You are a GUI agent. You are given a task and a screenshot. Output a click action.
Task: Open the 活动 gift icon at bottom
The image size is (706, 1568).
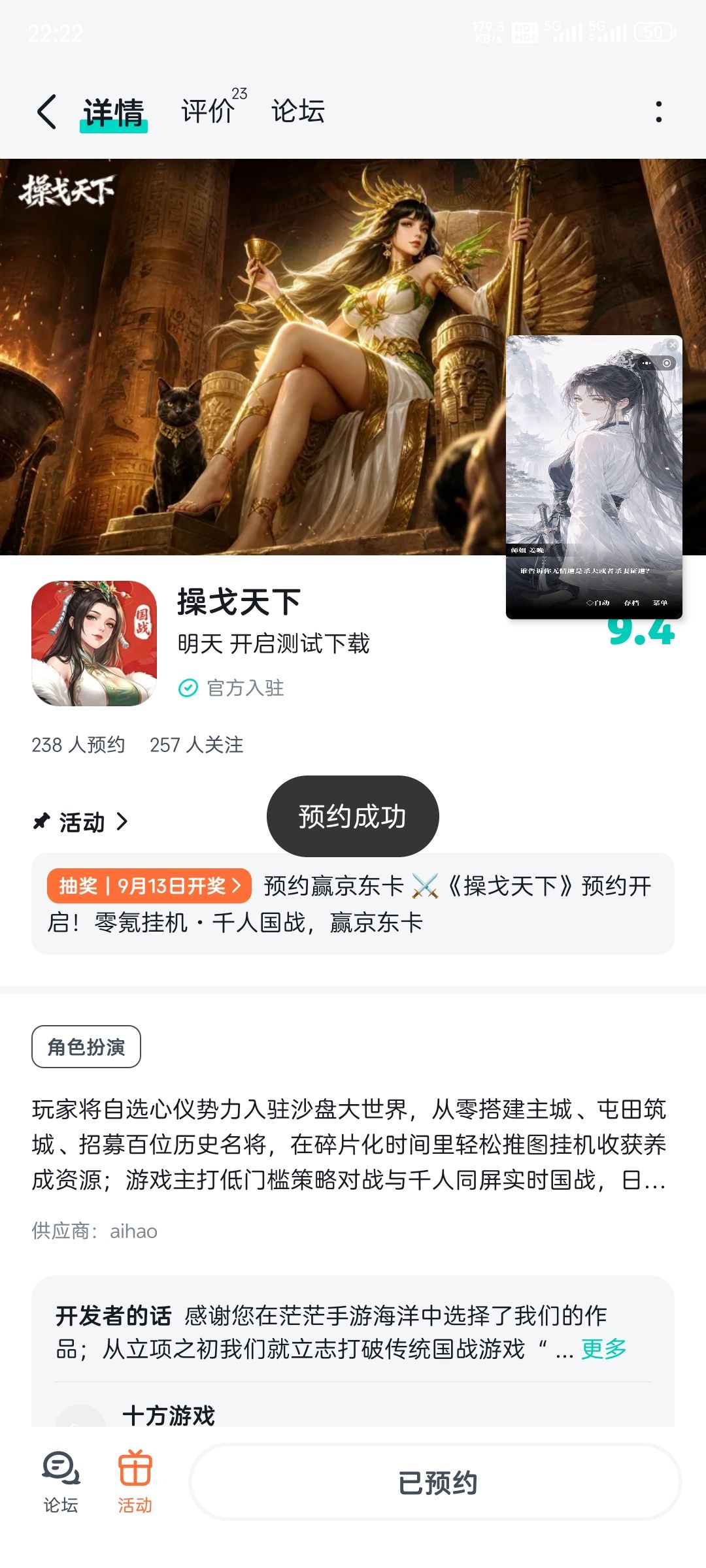(135, 1482)
